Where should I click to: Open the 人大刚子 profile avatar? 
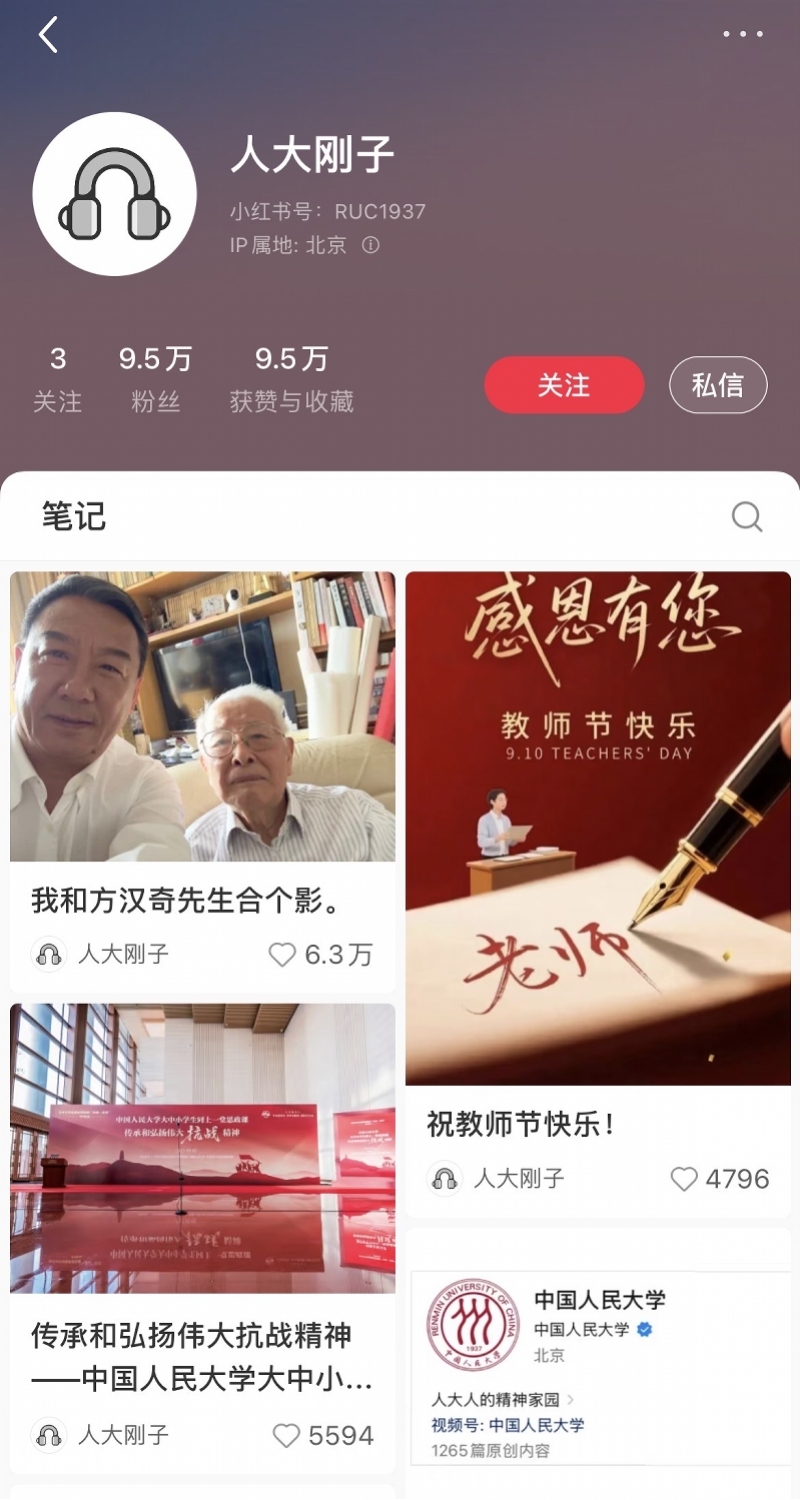(114, 194)
